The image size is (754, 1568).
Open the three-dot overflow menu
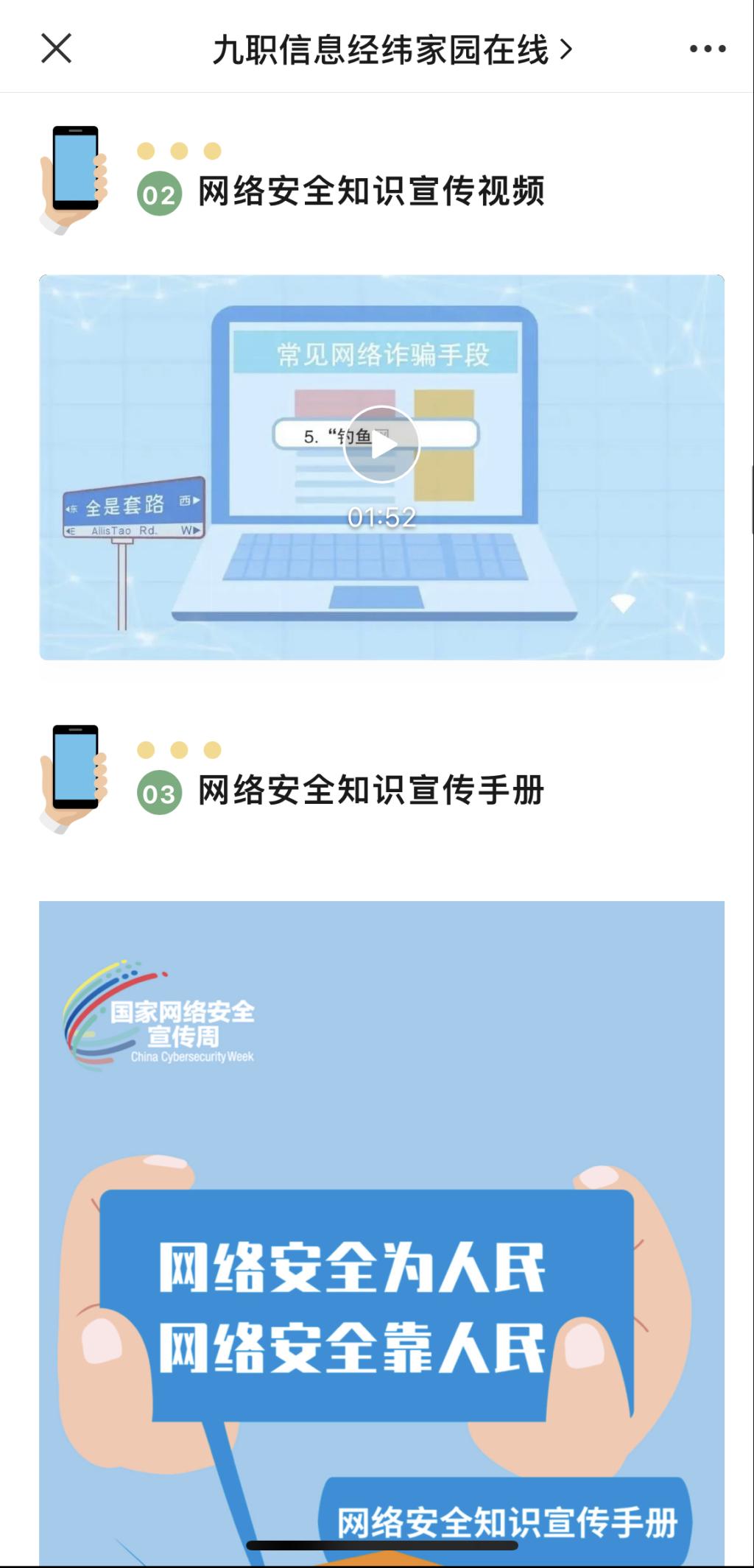click(x=707, y=49)
